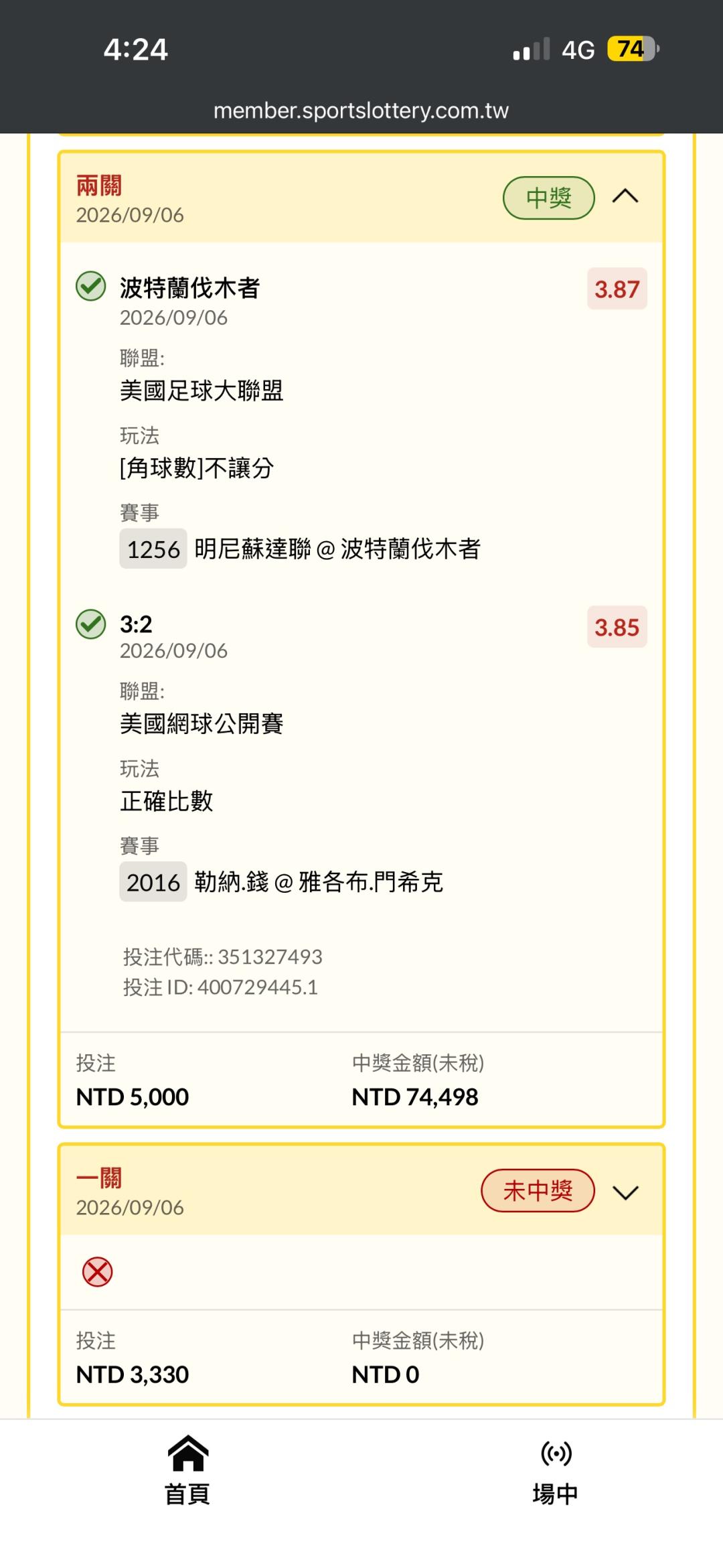Go to the 首頁 home tab

pos(188,1471)
